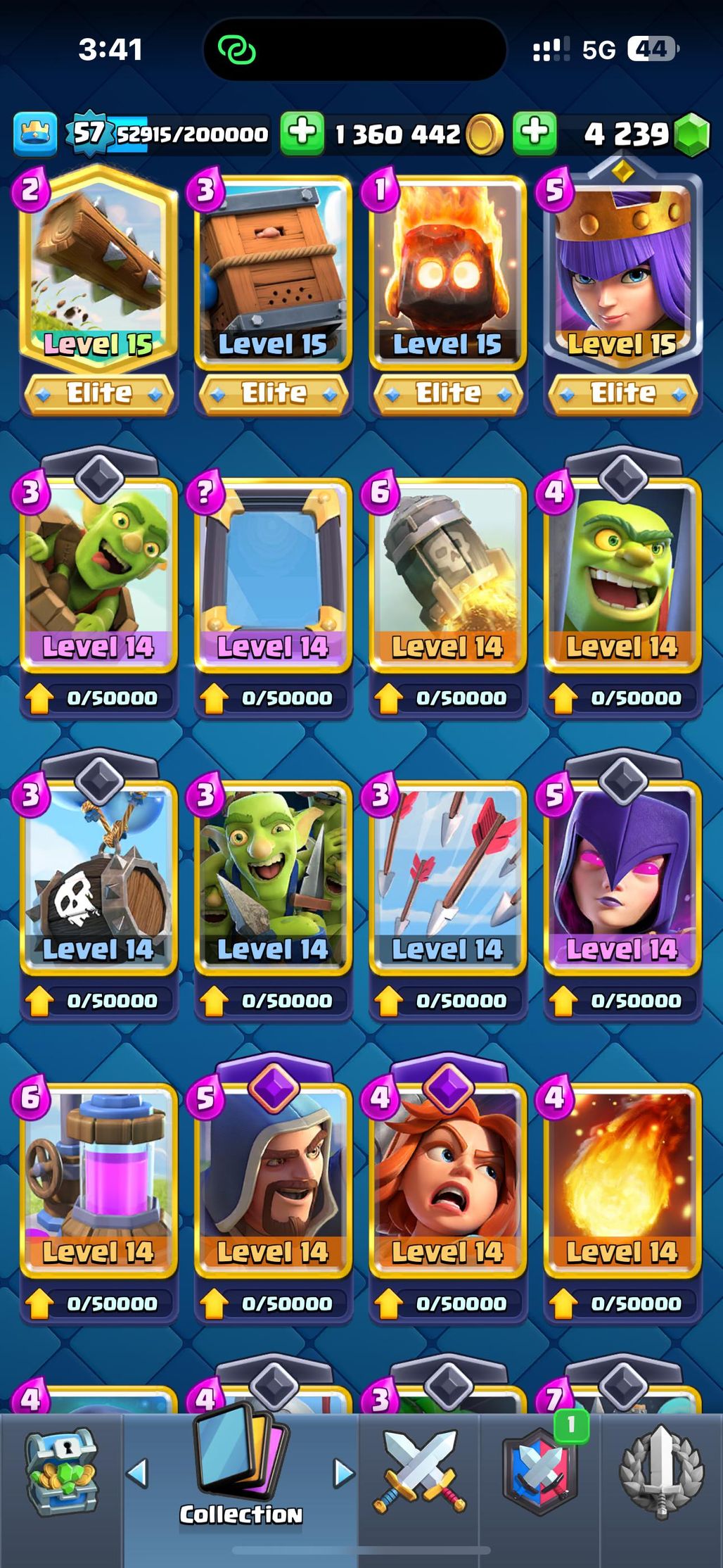723x1568 pixels.
Task: Open the King level crown icon
Action: pyautogui.click(x=34, y=132)
